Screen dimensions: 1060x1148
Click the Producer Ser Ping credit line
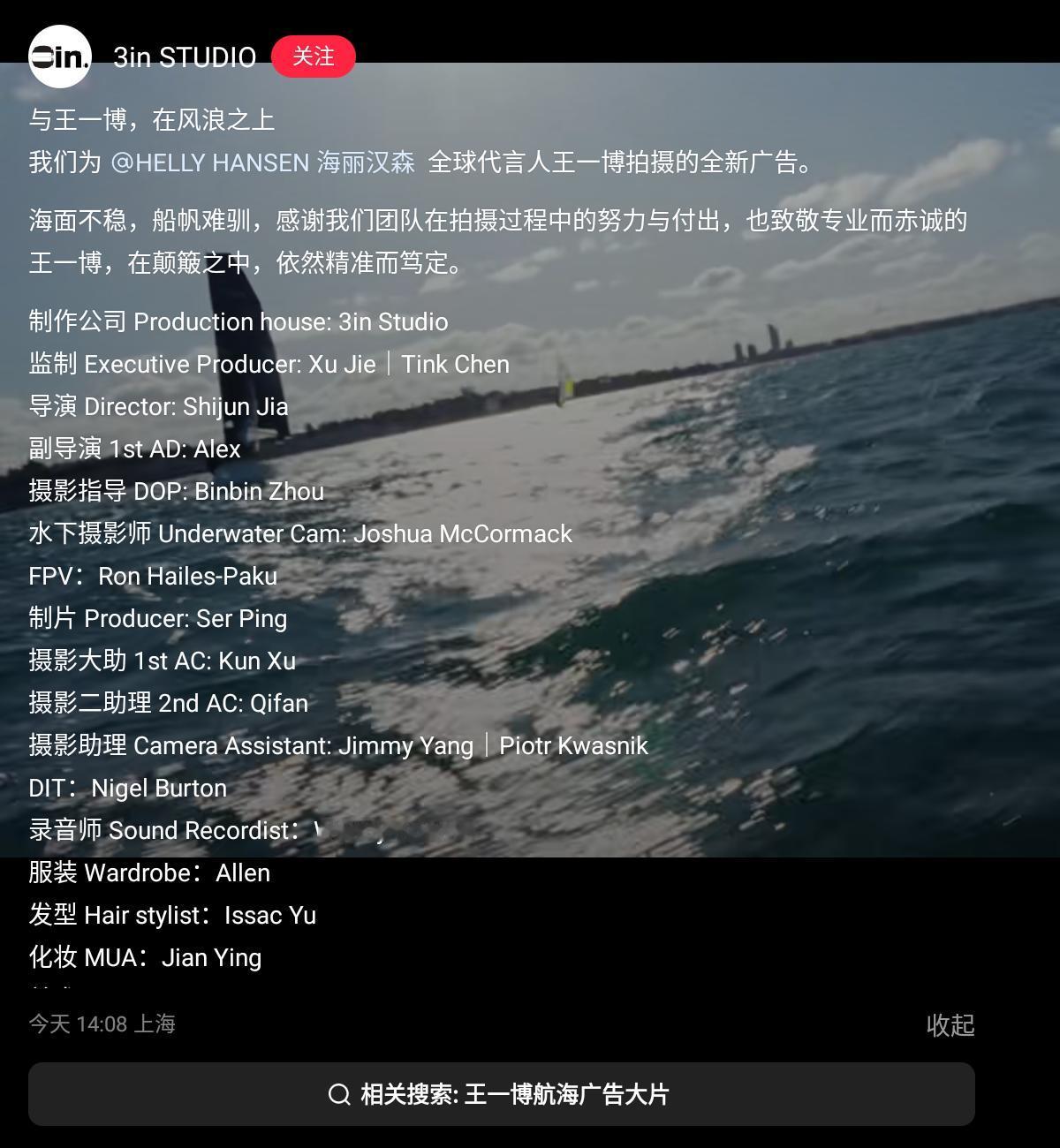point(157,618)
